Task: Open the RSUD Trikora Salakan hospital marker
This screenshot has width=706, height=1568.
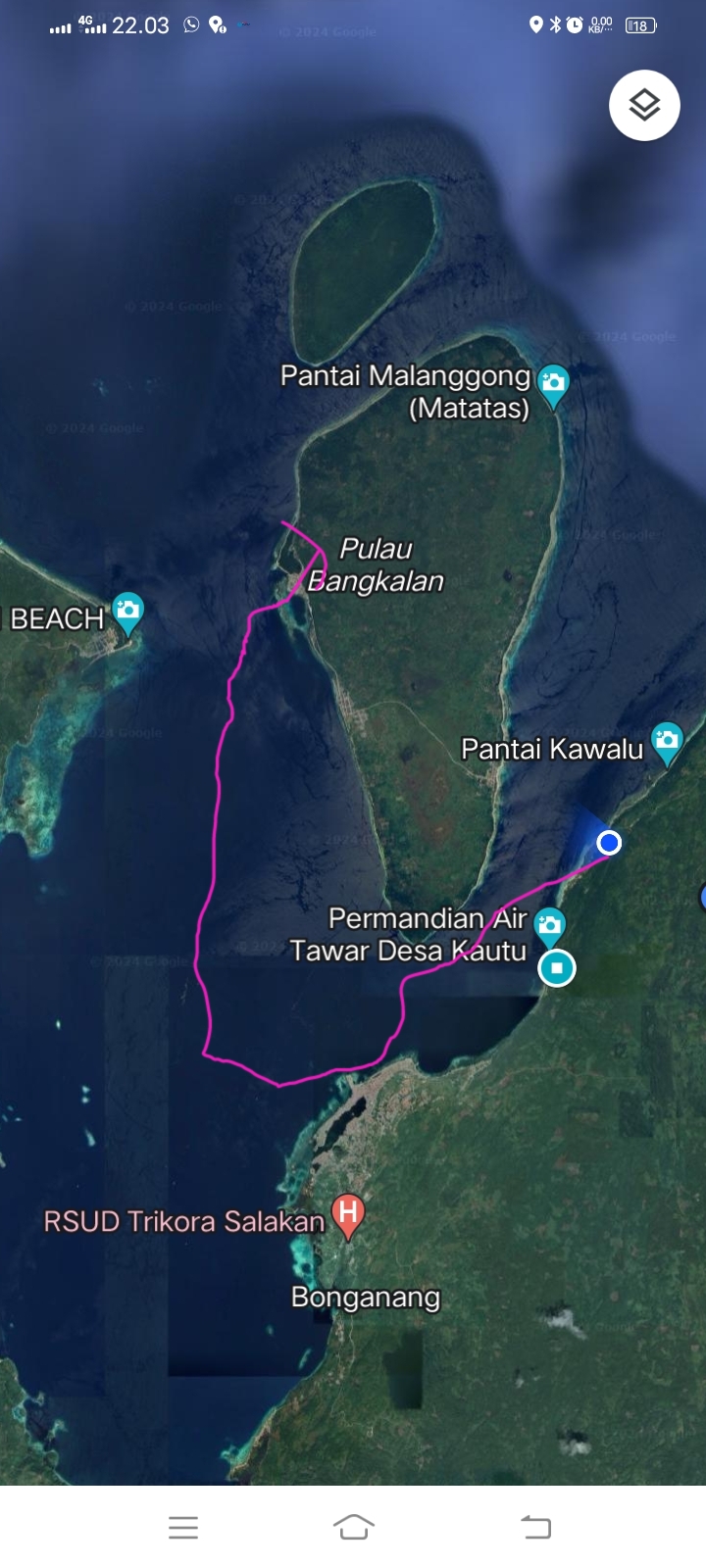Action: 348,1216
